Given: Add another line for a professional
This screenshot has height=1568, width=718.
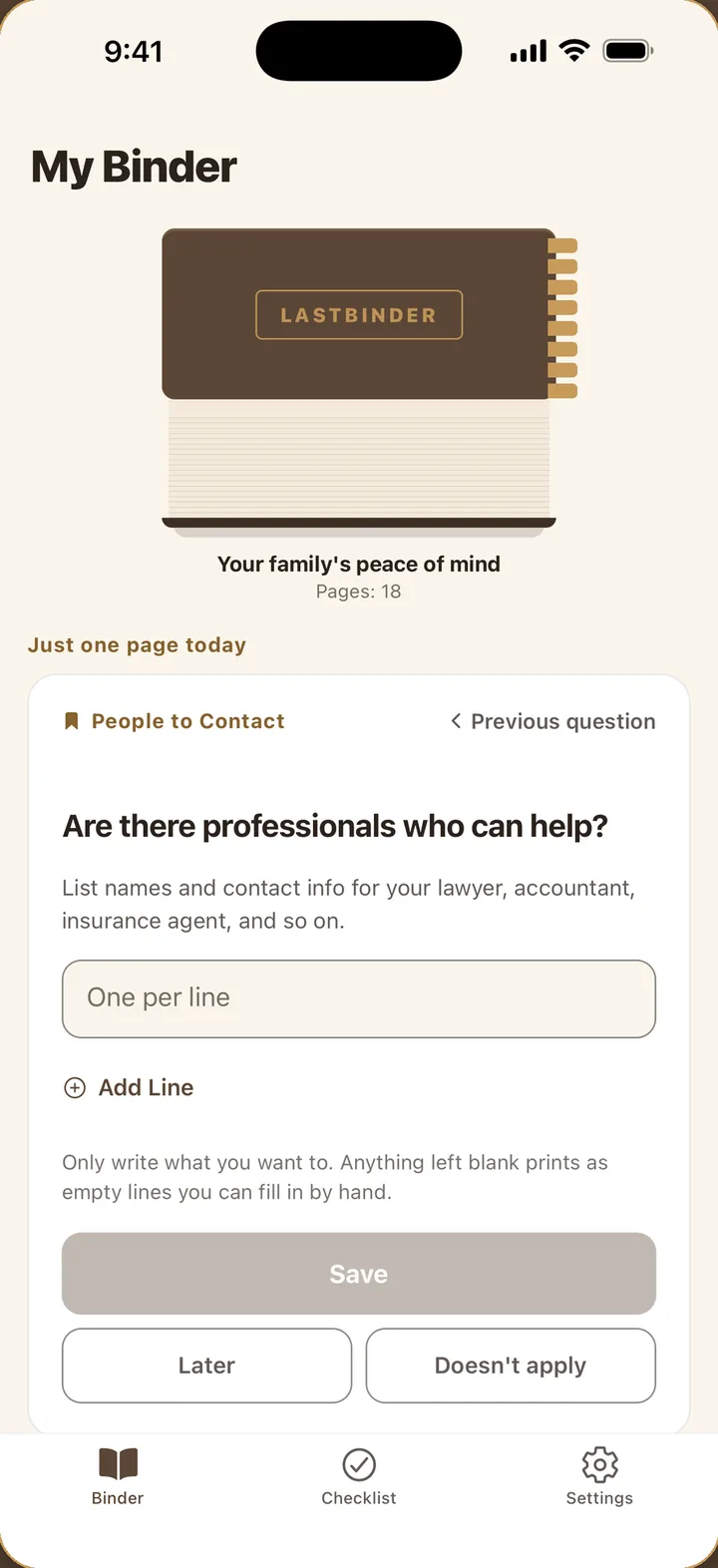Looking at the screenshot, I should click(129, 1087).
